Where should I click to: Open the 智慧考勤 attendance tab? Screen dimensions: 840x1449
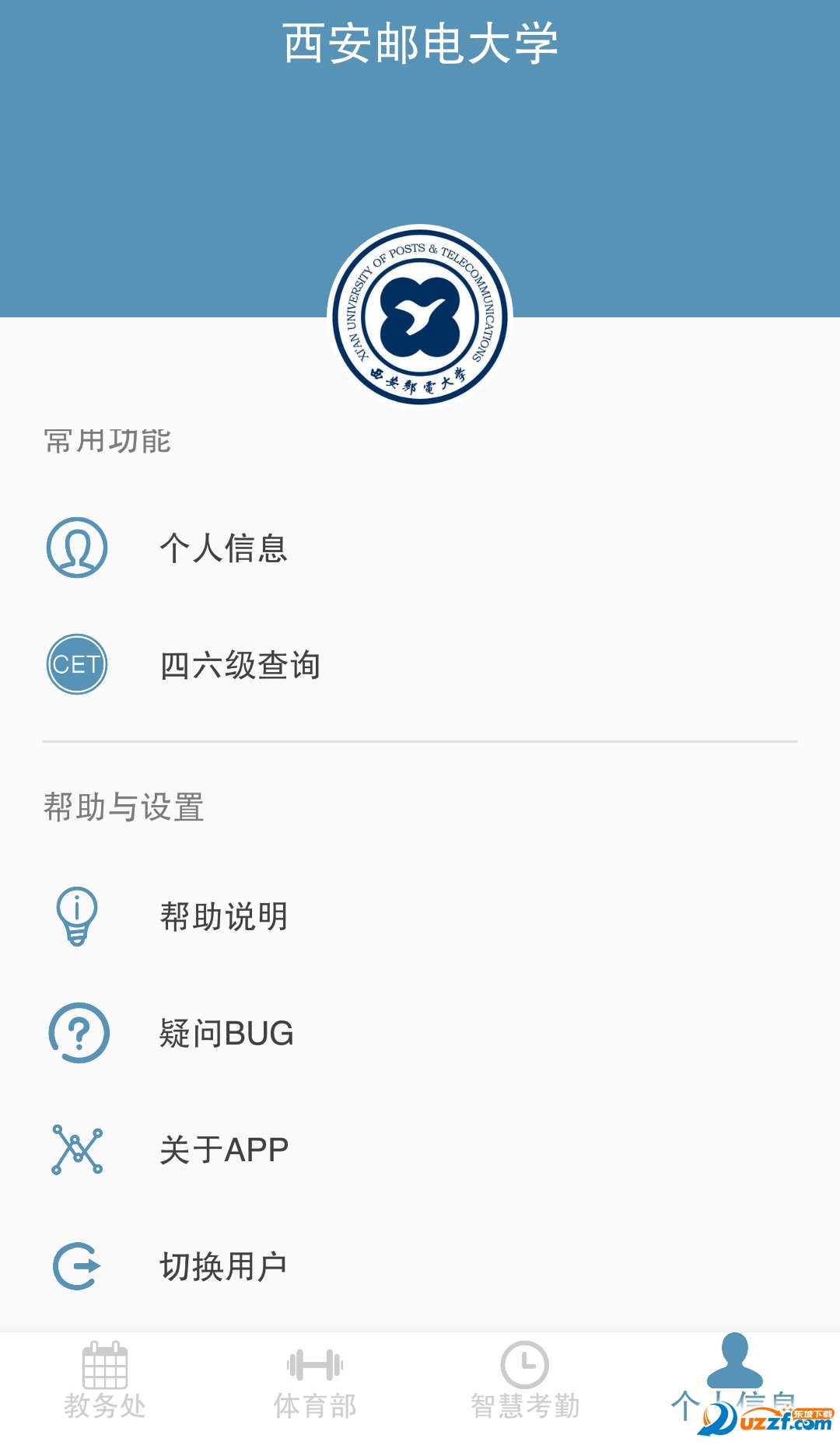525,1392
